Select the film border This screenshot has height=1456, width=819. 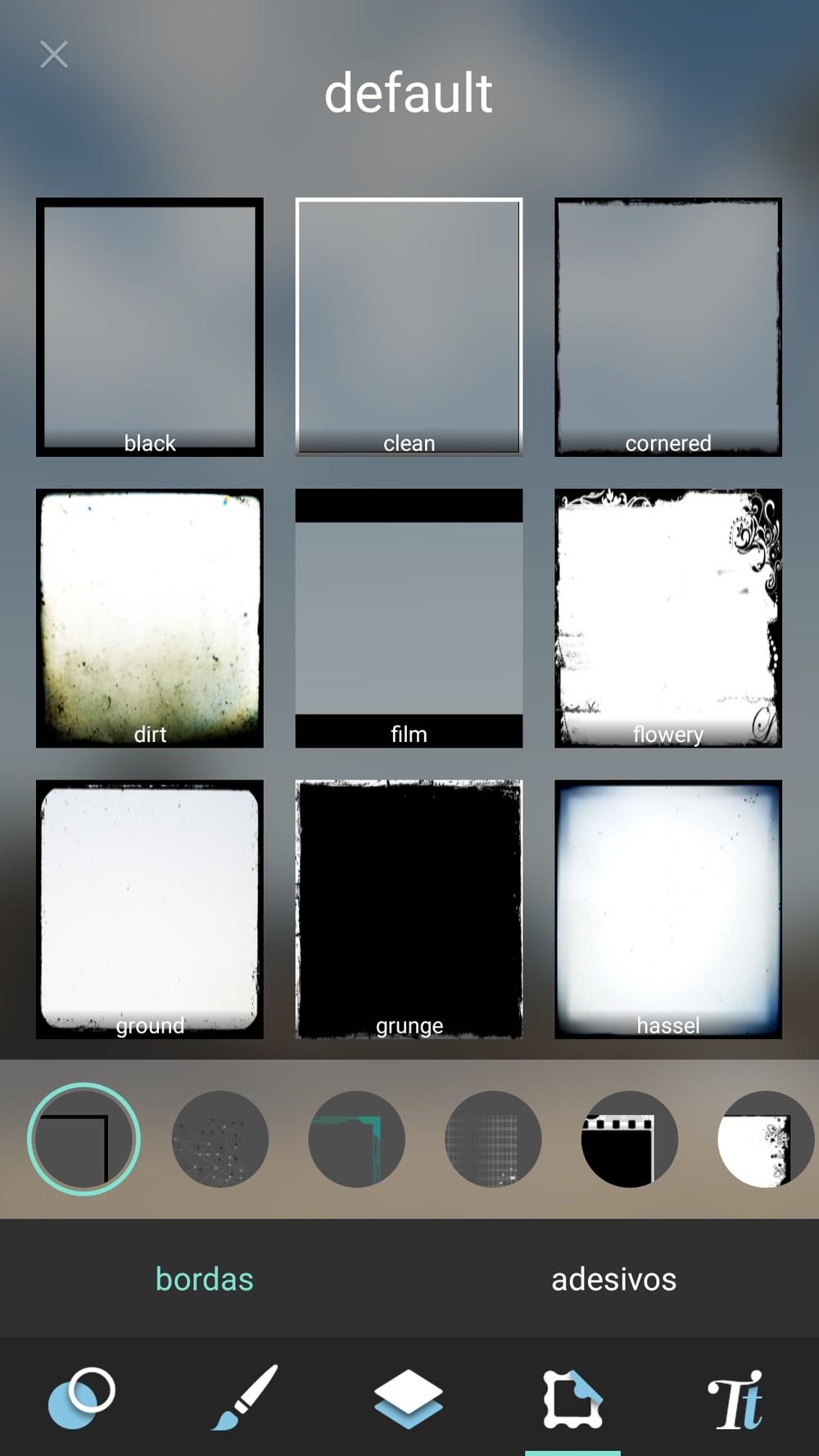409,618
